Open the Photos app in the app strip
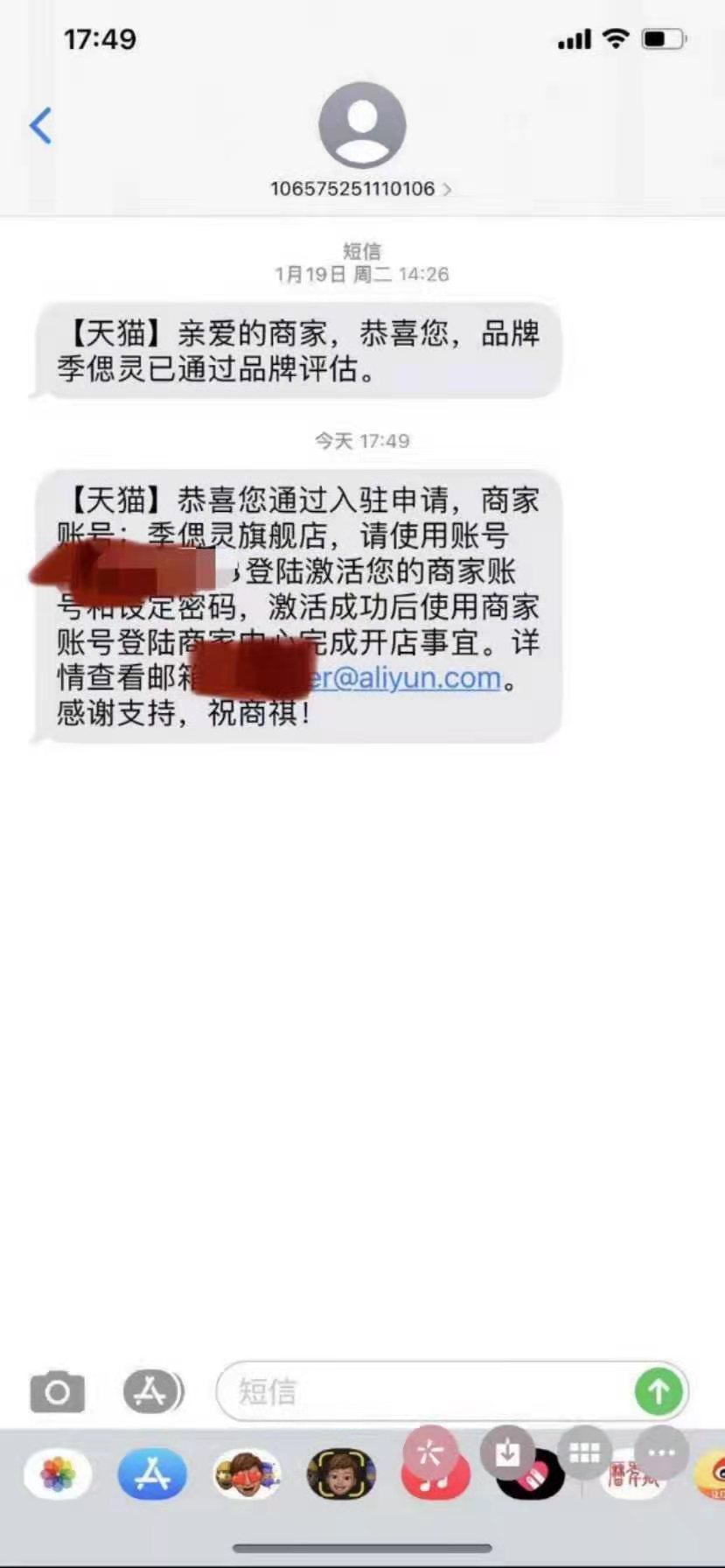The image size is (725, 1568). (58, 1473)
